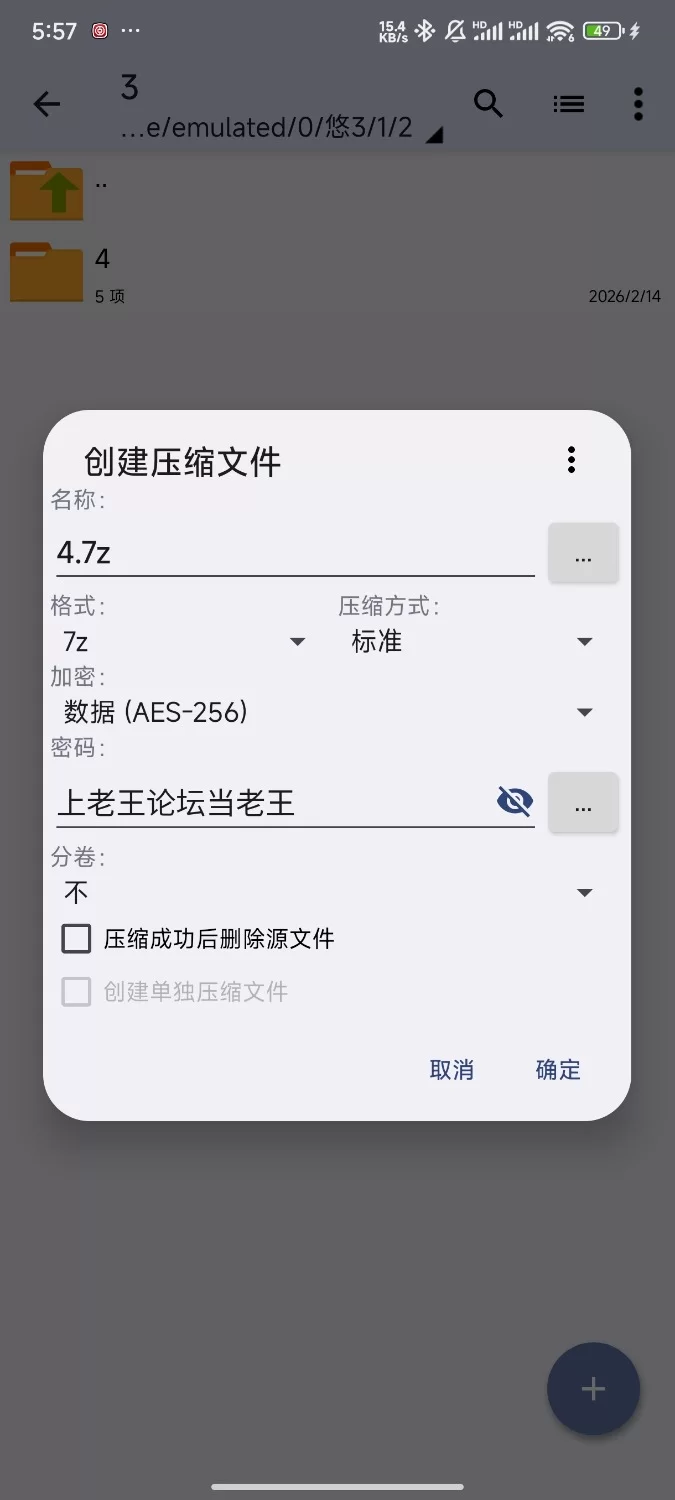
Task: Change the 加密 encryption dropdown (AES-256)
Action: point(328,712)
